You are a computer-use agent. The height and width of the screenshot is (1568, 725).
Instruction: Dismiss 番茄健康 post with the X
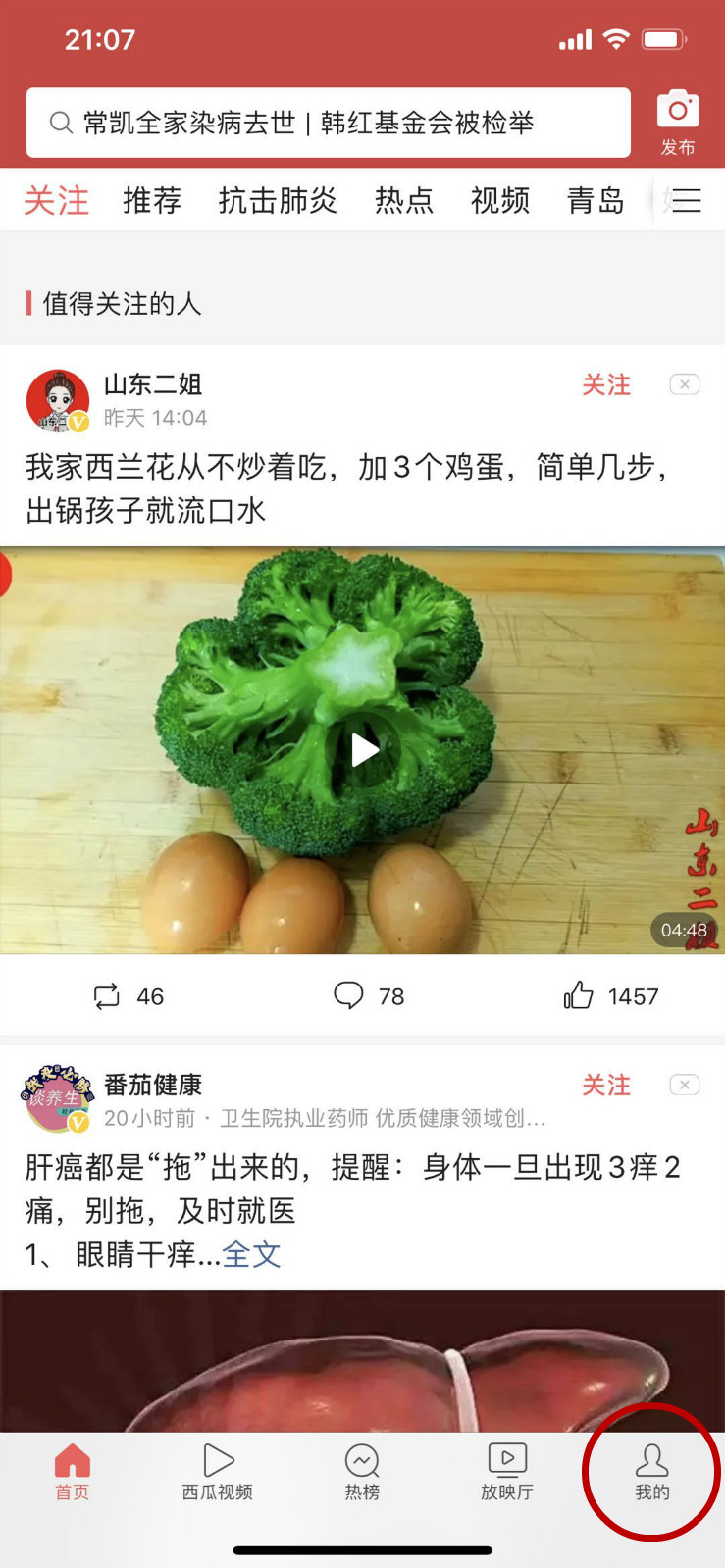[684, 1085]
